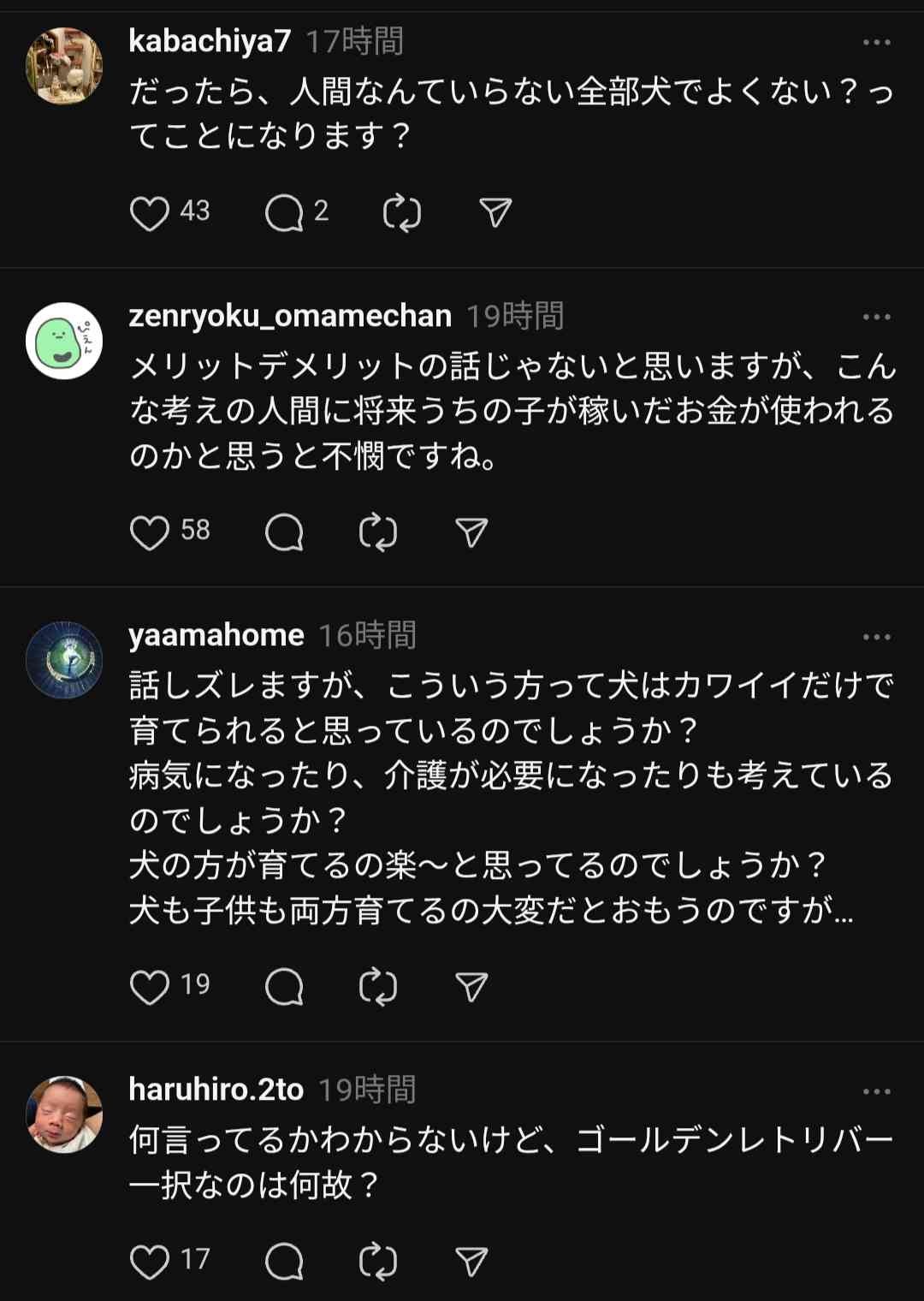Open more options for kabachiya7's reply
Image resolution: width=924 pixels, height=1301 pixels.
[x=876, y=42]
